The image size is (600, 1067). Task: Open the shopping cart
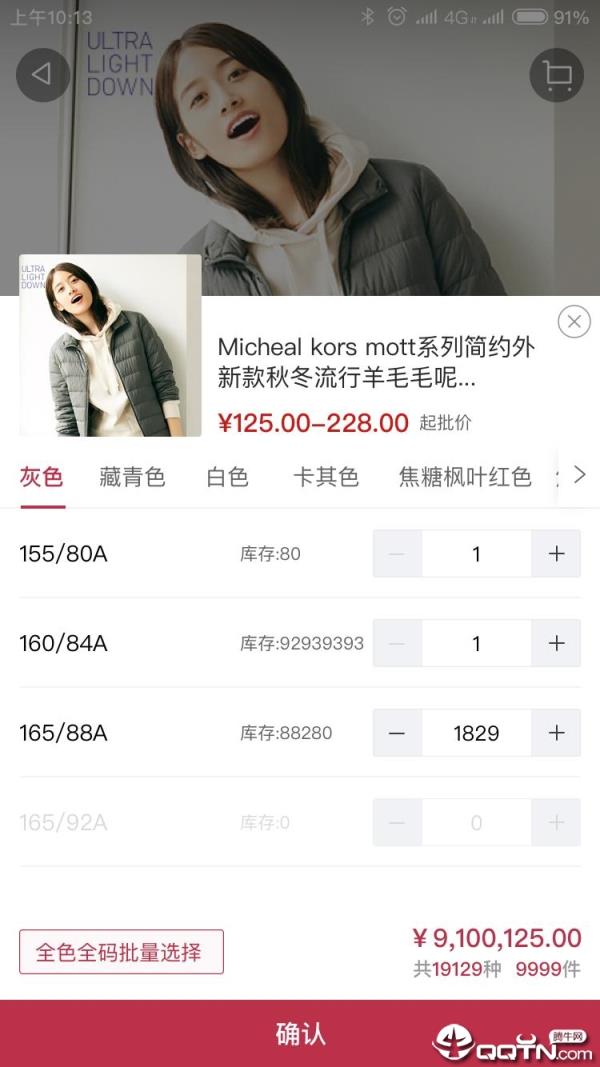tap(556, 75)
